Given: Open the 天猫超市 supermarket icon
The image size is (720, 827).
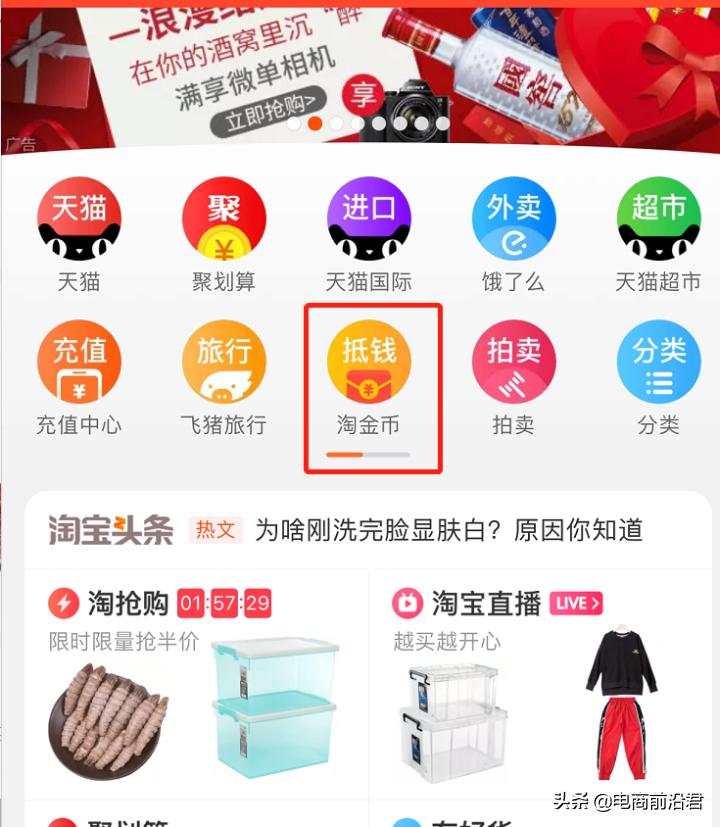Looking at the screenshot, I should [657, 218].
